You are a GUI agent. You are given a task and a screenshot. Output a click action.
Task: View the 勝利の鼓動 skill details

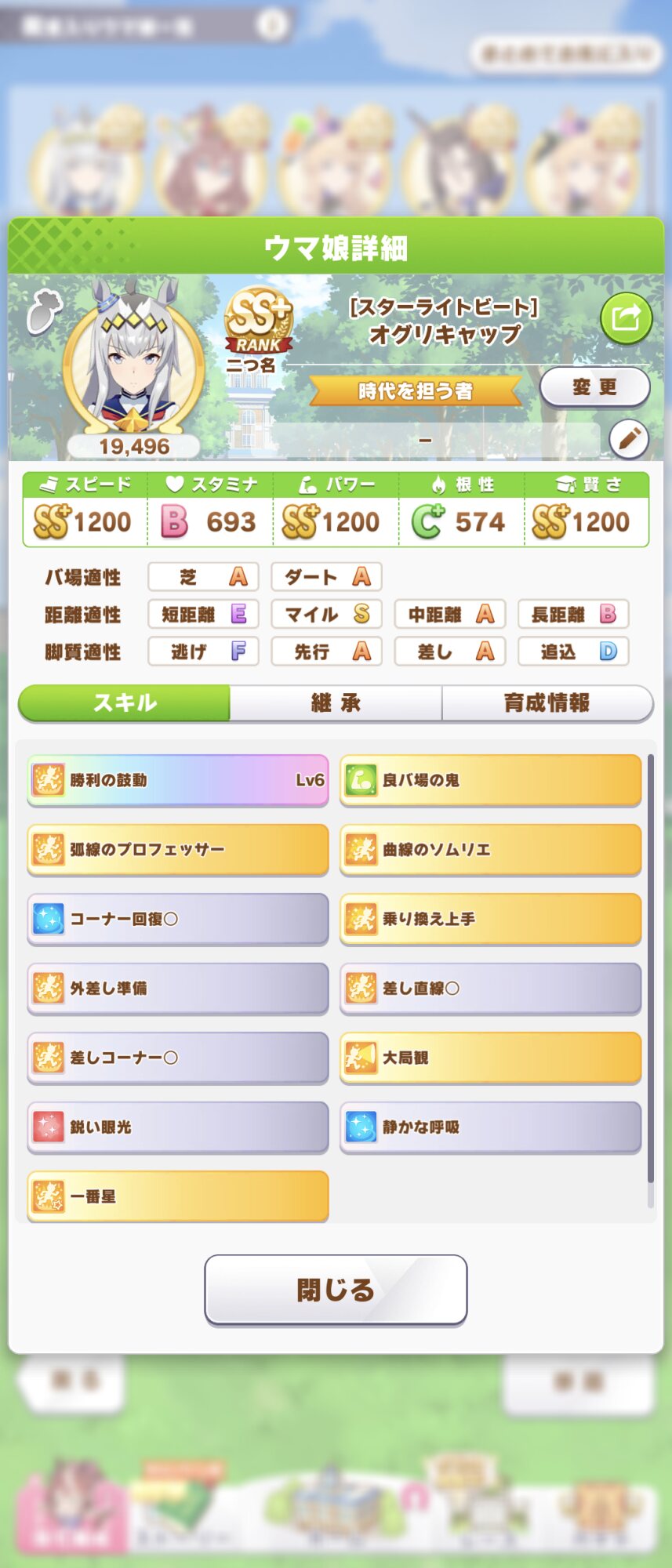(178, 780)
